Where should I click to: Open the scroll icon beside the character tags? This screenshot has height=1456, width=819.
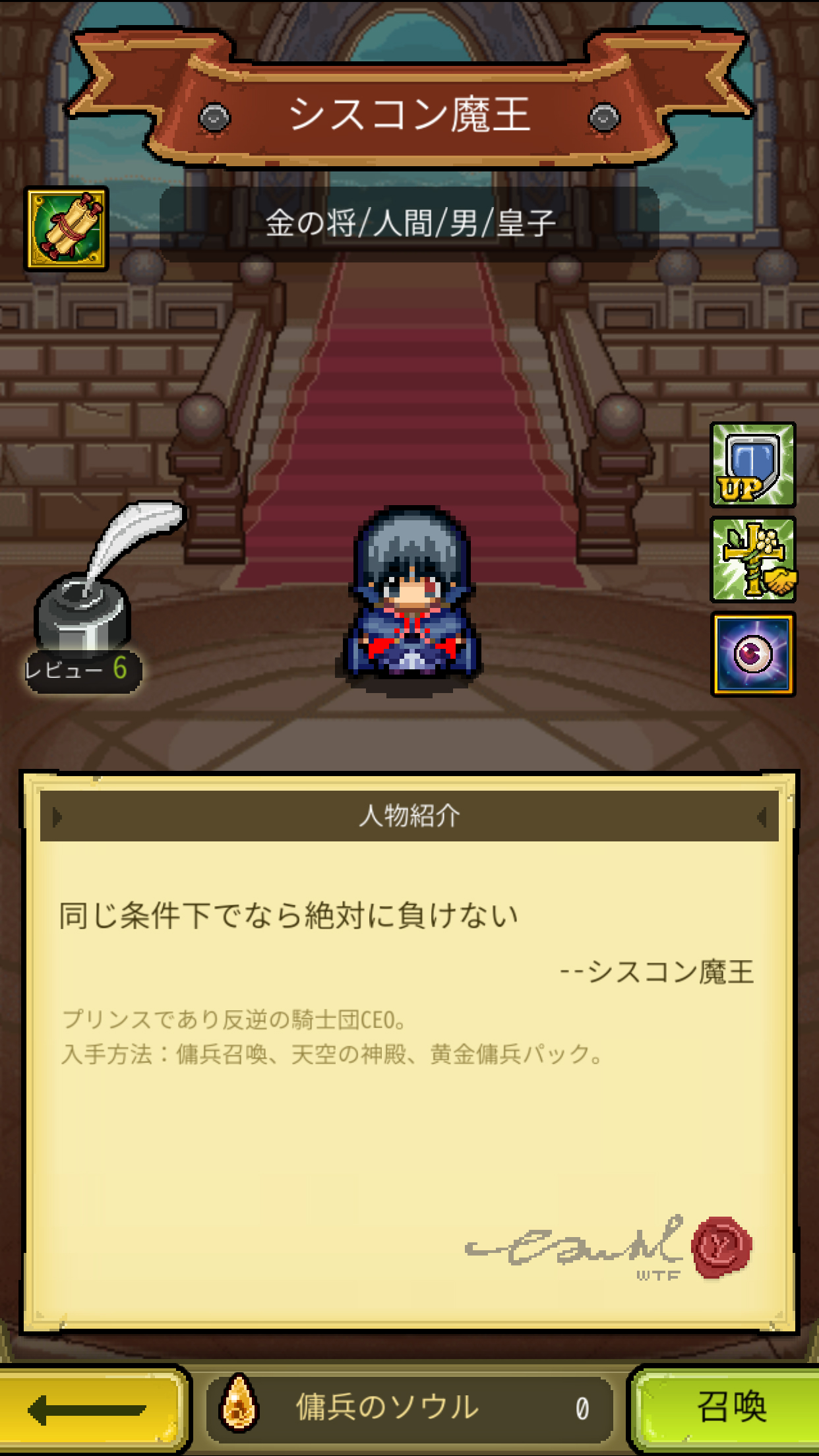(67, 229)
